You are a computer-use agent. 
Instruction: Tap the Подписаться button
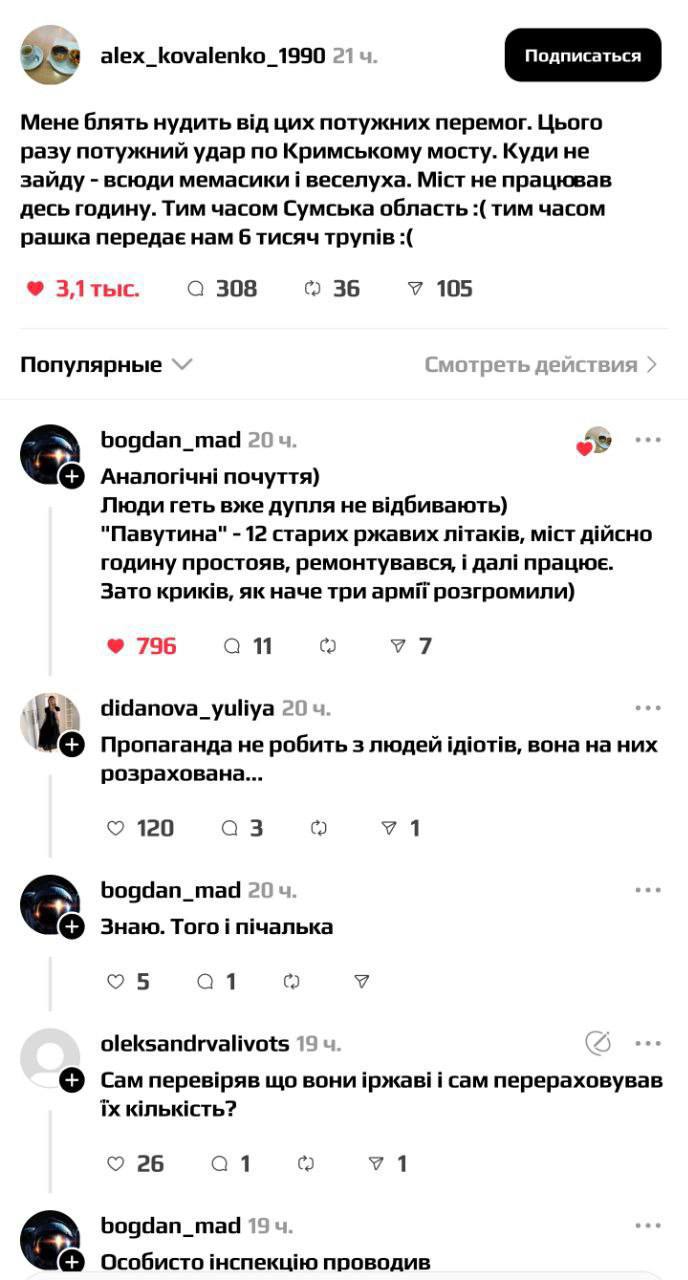point(582,55)
